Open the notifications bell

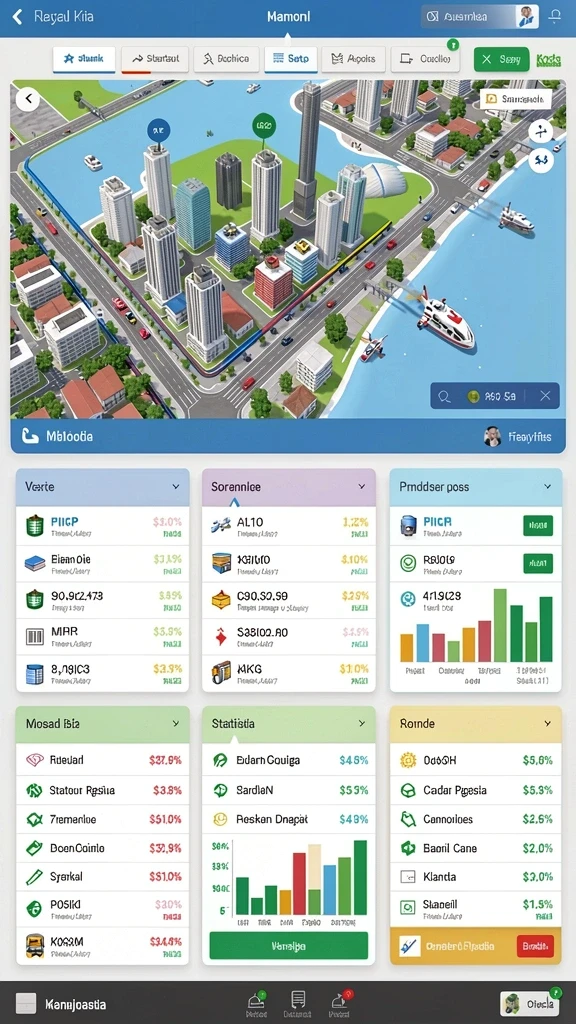[555, 16]
